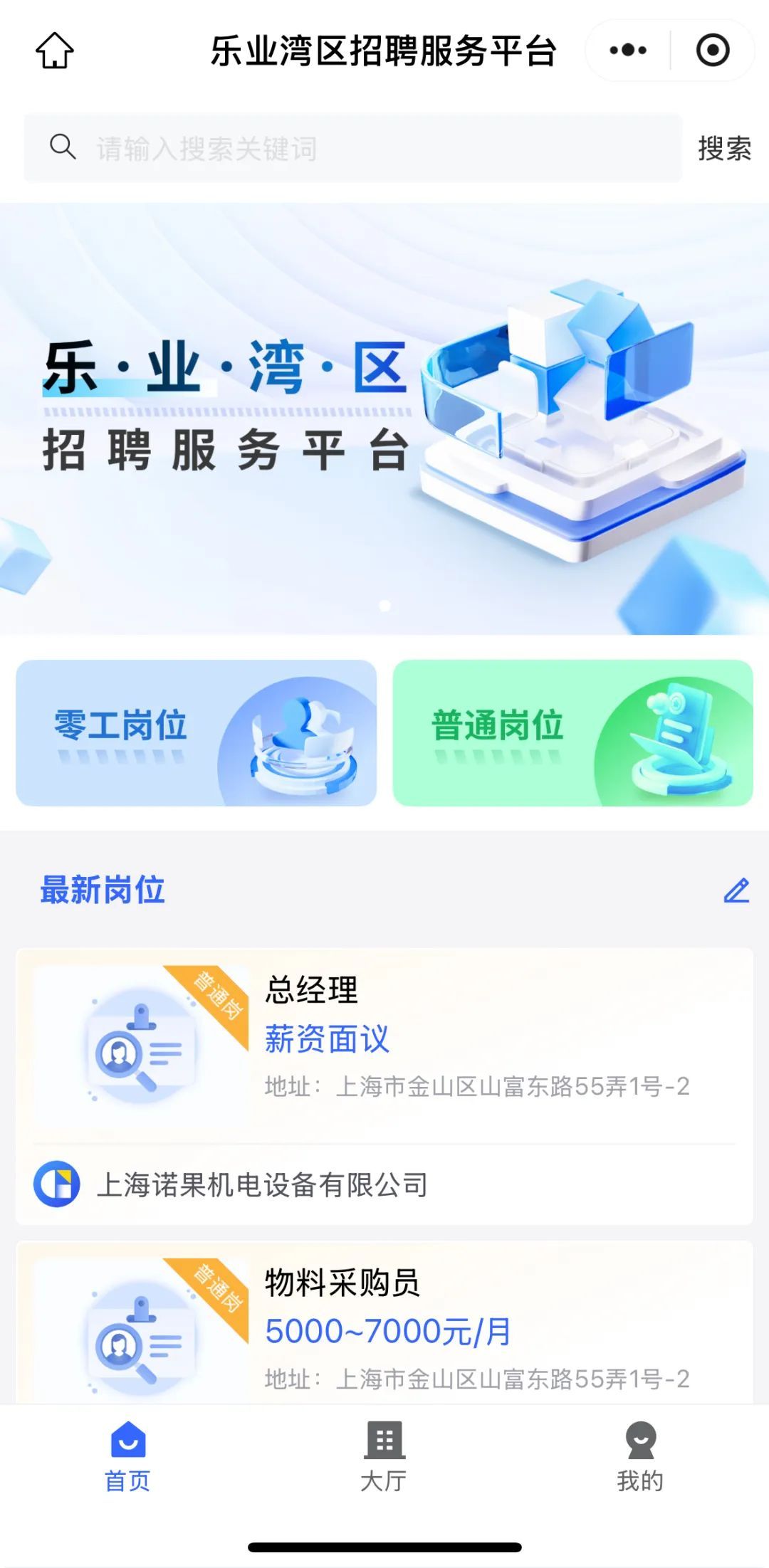
Task: Open the 普通岗位 category
Action: tap(572, 732)
